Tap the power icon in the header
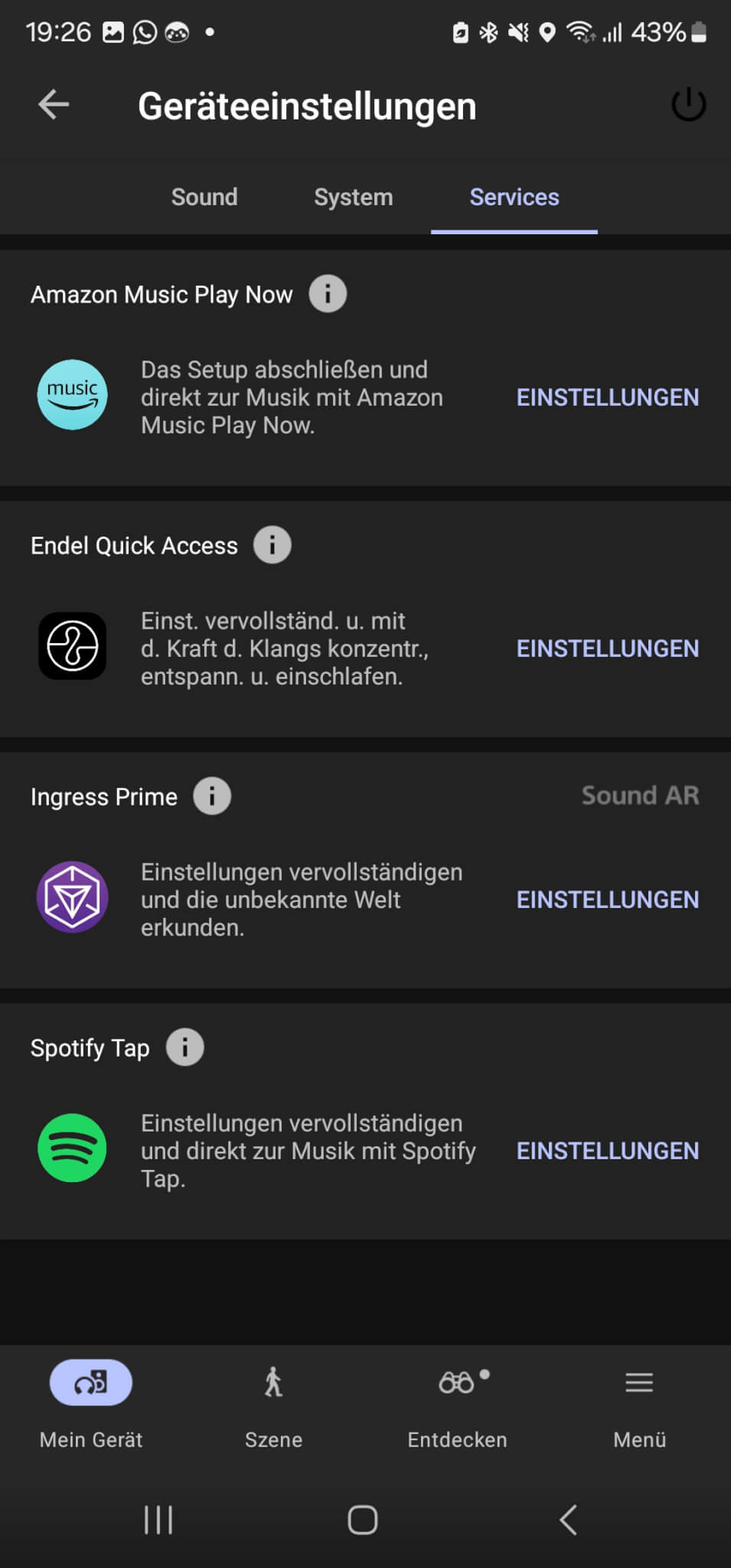The image size is (731, 1568). point(688,105)
